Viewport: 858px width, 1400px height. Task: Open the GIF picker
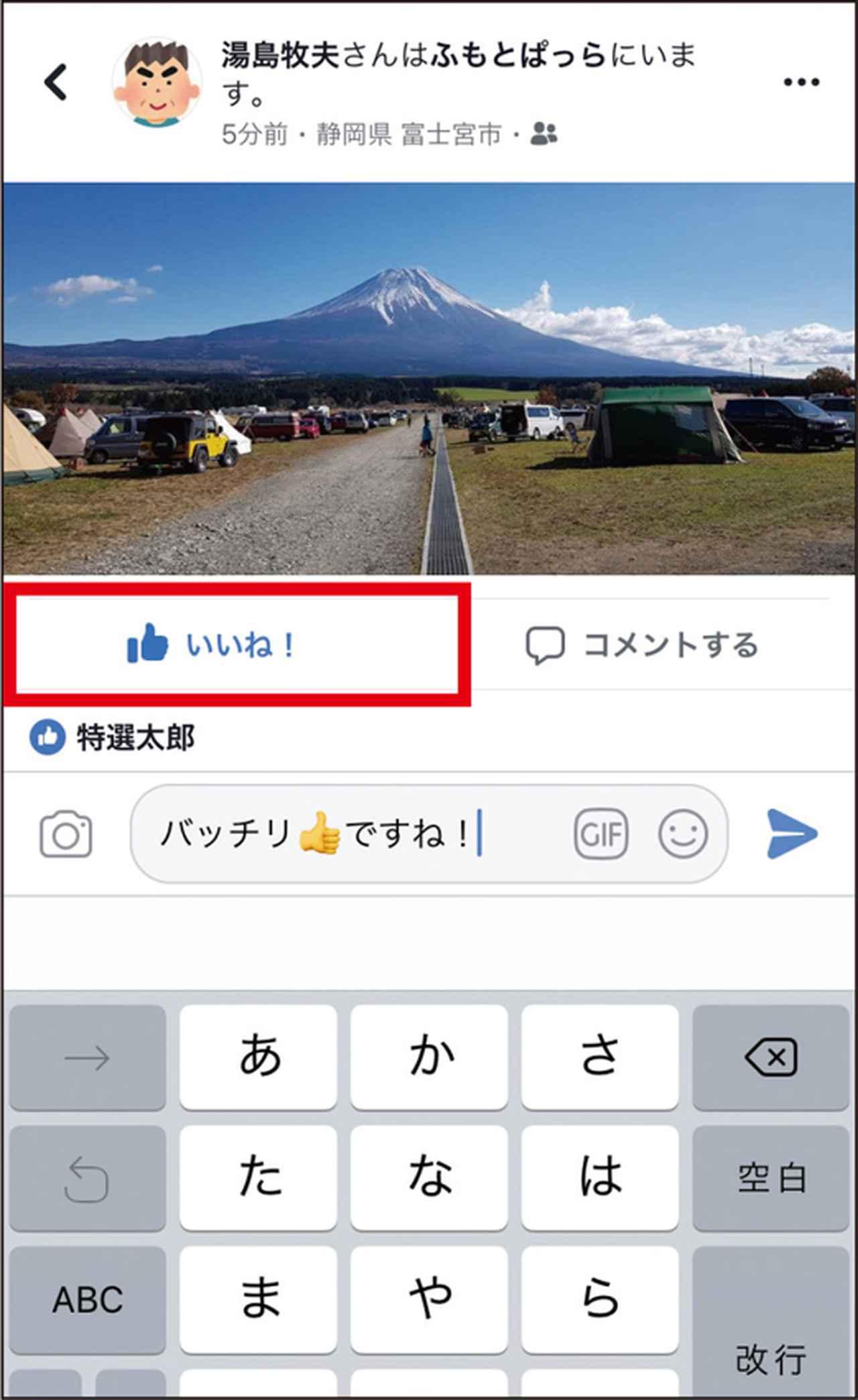(x=601, y=835)
